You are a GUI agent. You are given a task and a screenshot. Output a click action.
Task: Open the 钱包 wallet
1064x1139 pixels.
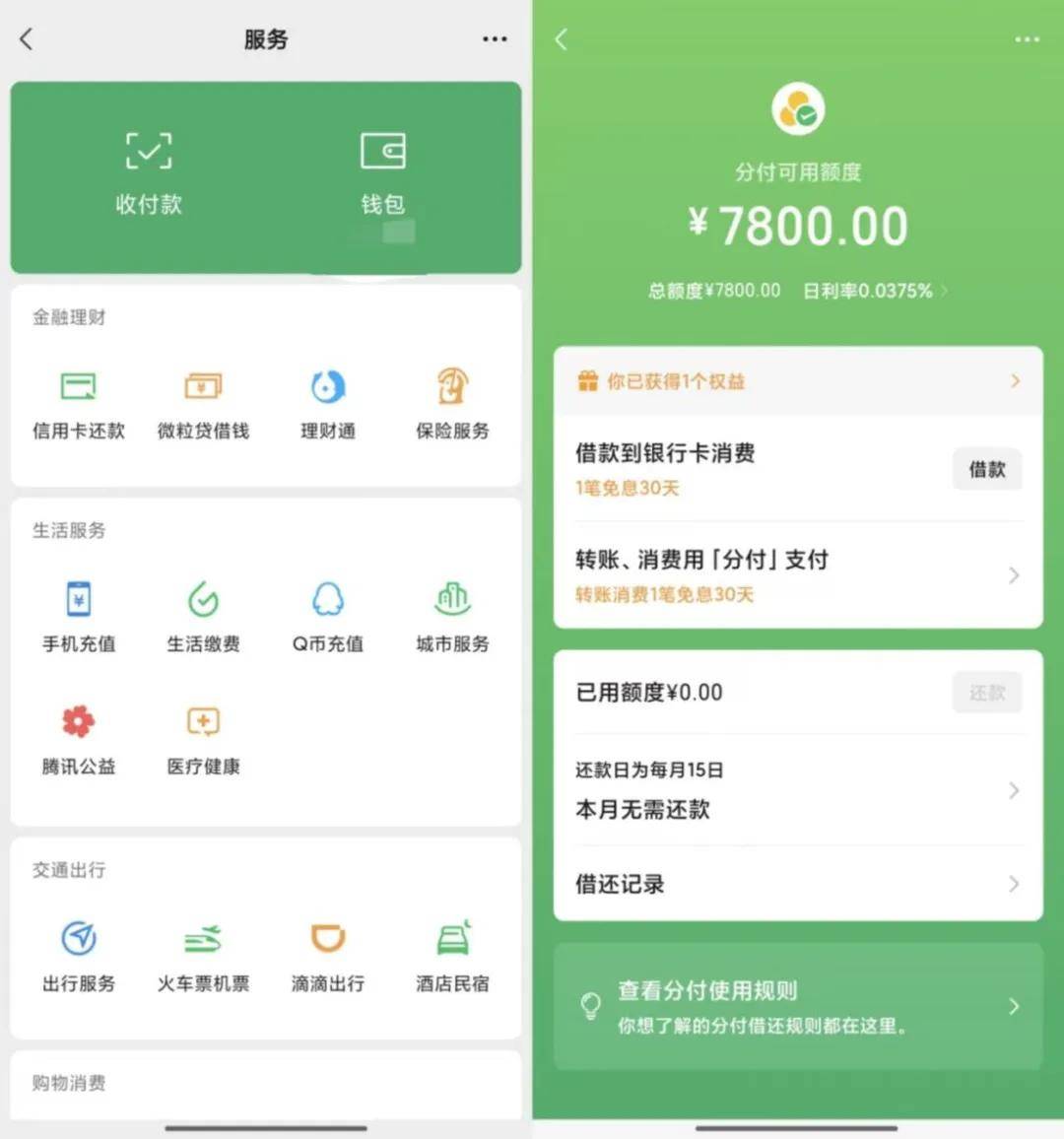click(382, 174)
